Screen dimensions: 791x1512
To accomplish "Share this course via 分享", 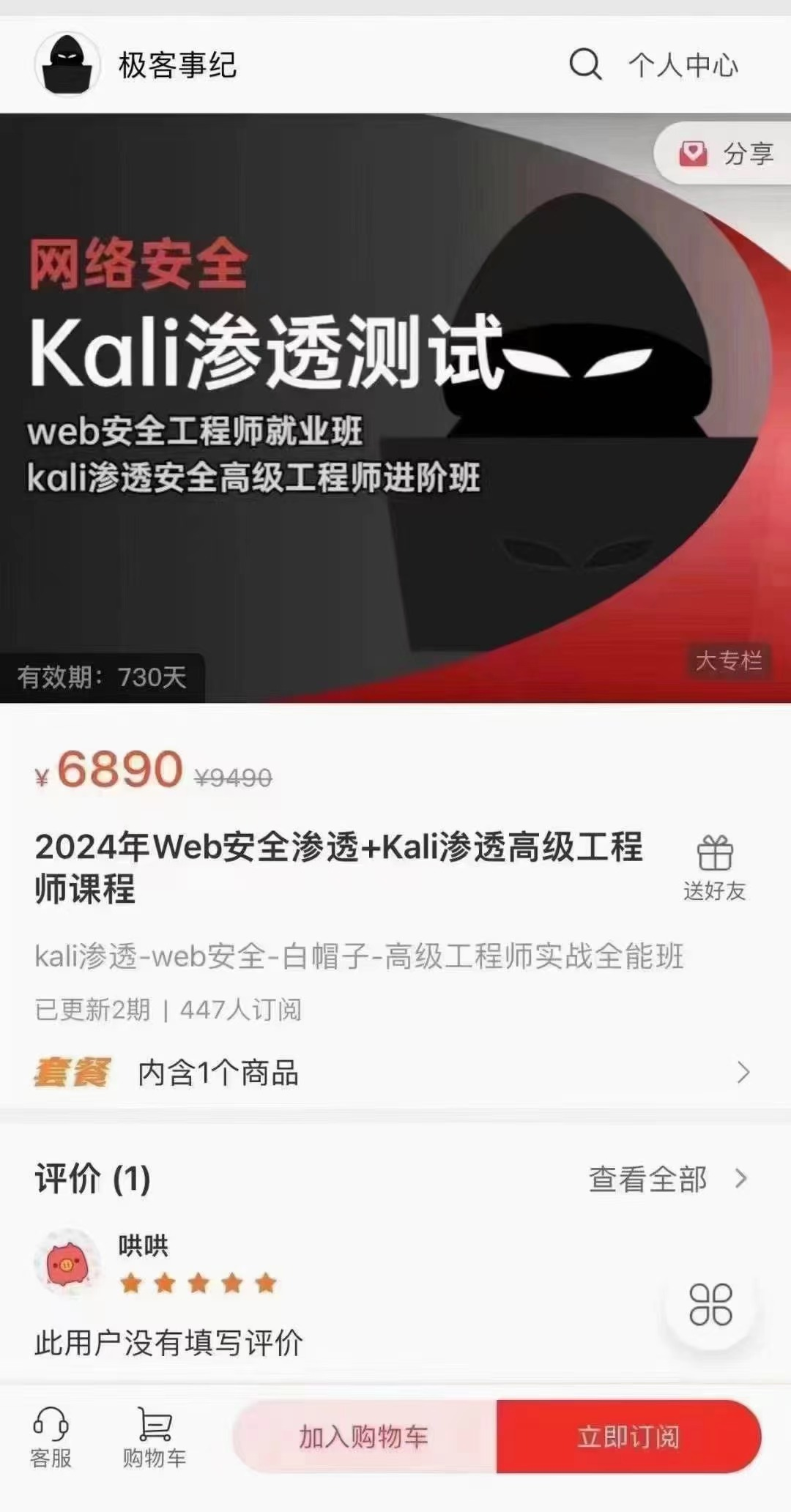I will pyautogui.click(x=727, y=154).
